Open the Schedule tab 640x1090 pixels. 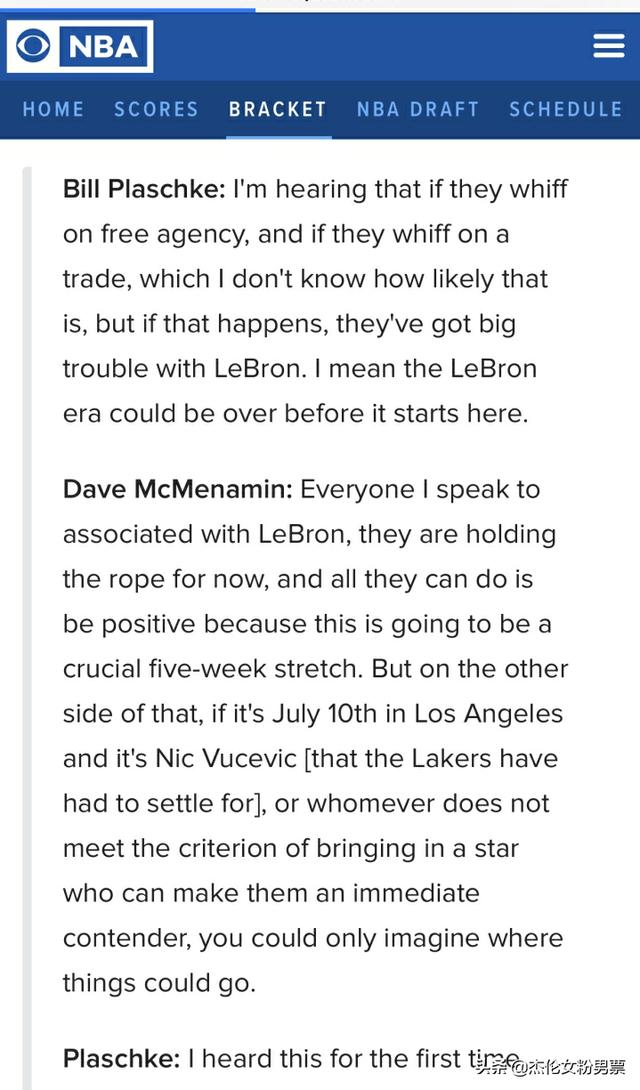[566, 109]
